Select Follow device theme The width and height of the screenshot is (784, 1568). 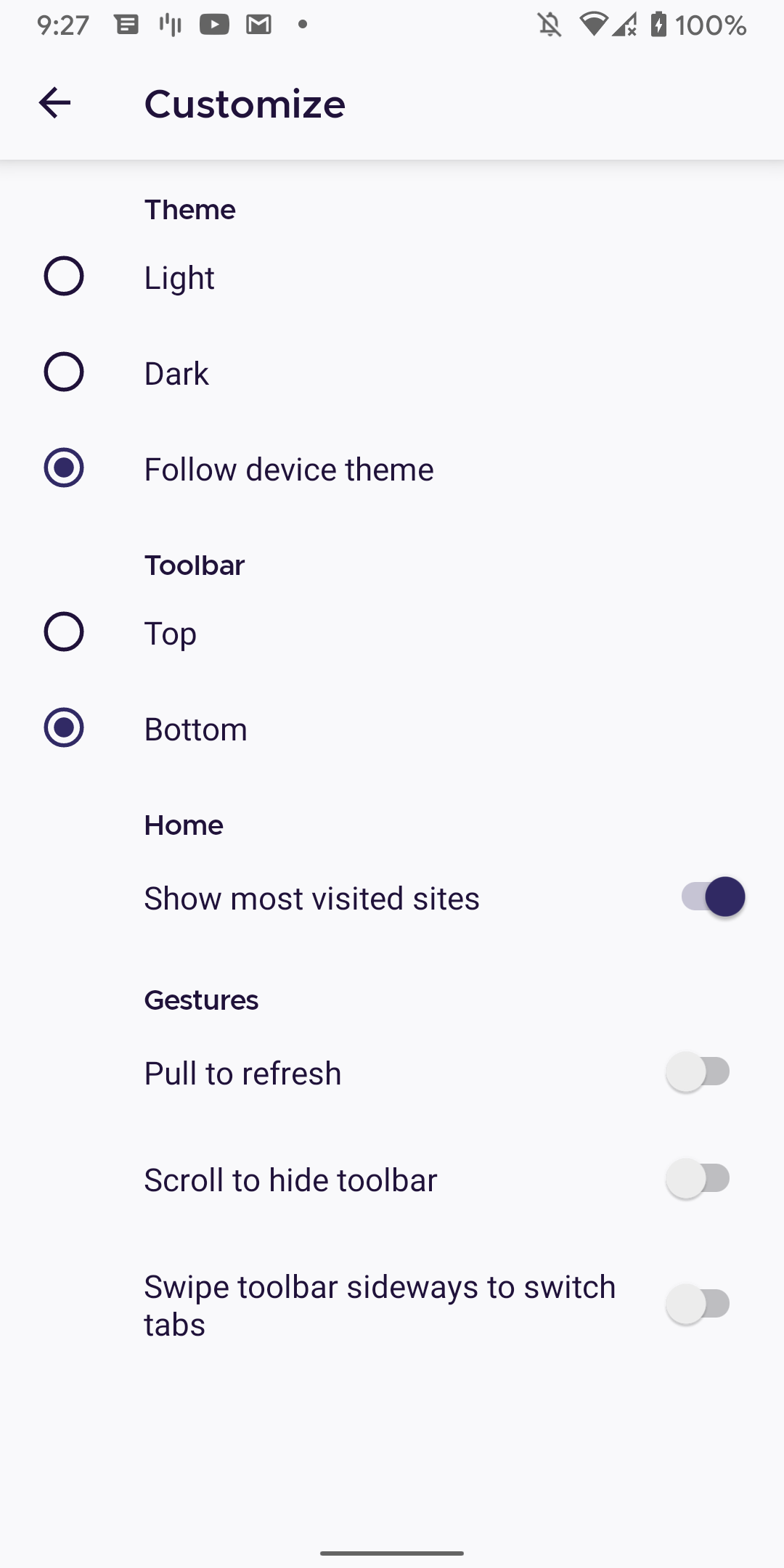64,468
